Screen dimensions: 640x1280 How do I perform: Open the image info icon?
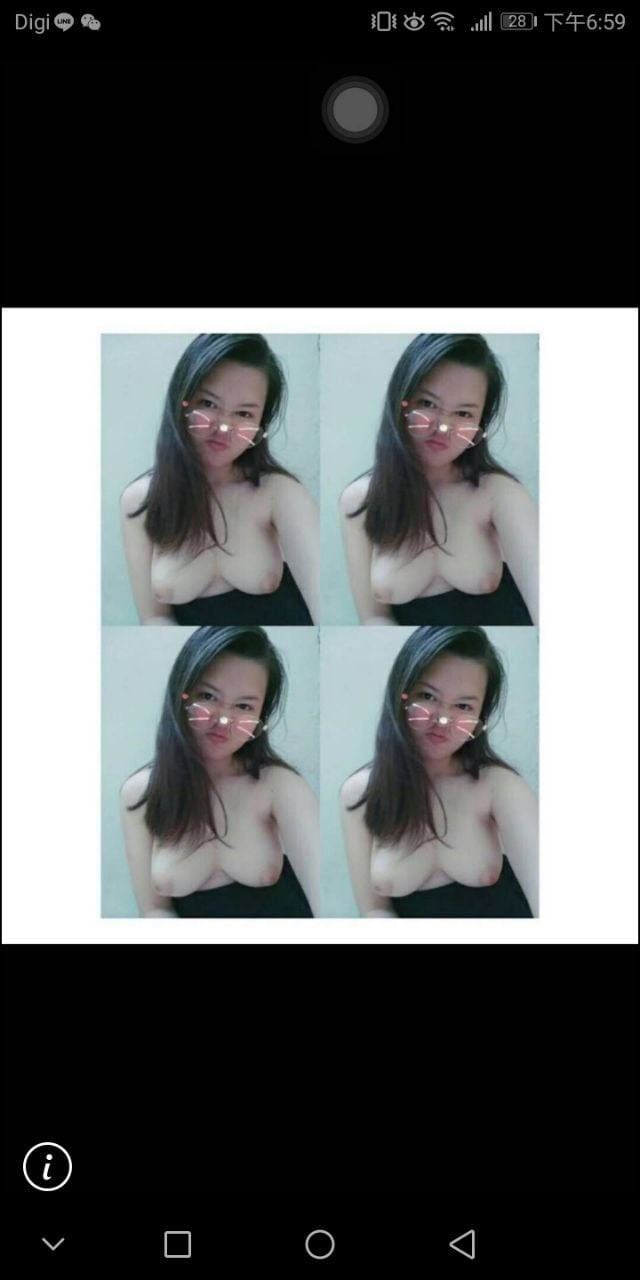48,1166
